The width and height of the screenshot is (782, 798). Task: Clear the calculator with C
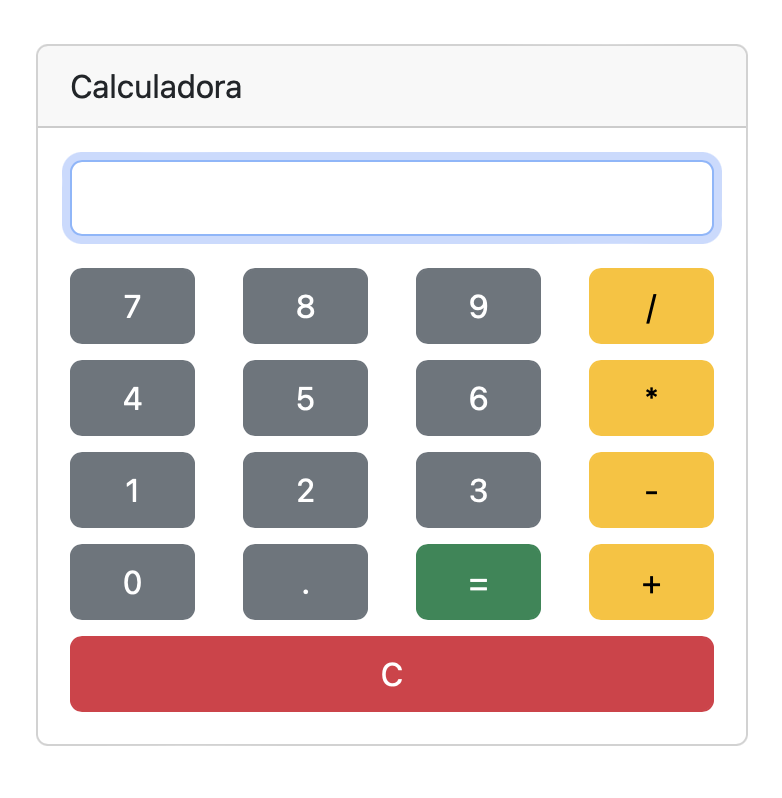[391, 674]
